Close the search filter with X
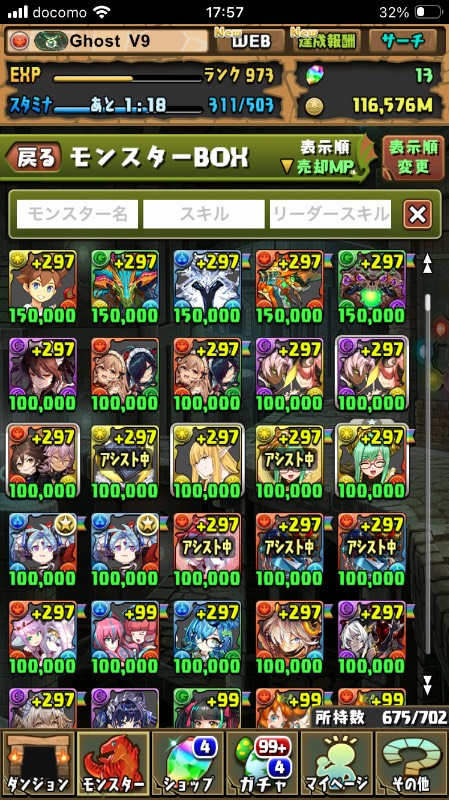This screenshot has height=800, width=449. pyautogui.click(x=417, y=214)
